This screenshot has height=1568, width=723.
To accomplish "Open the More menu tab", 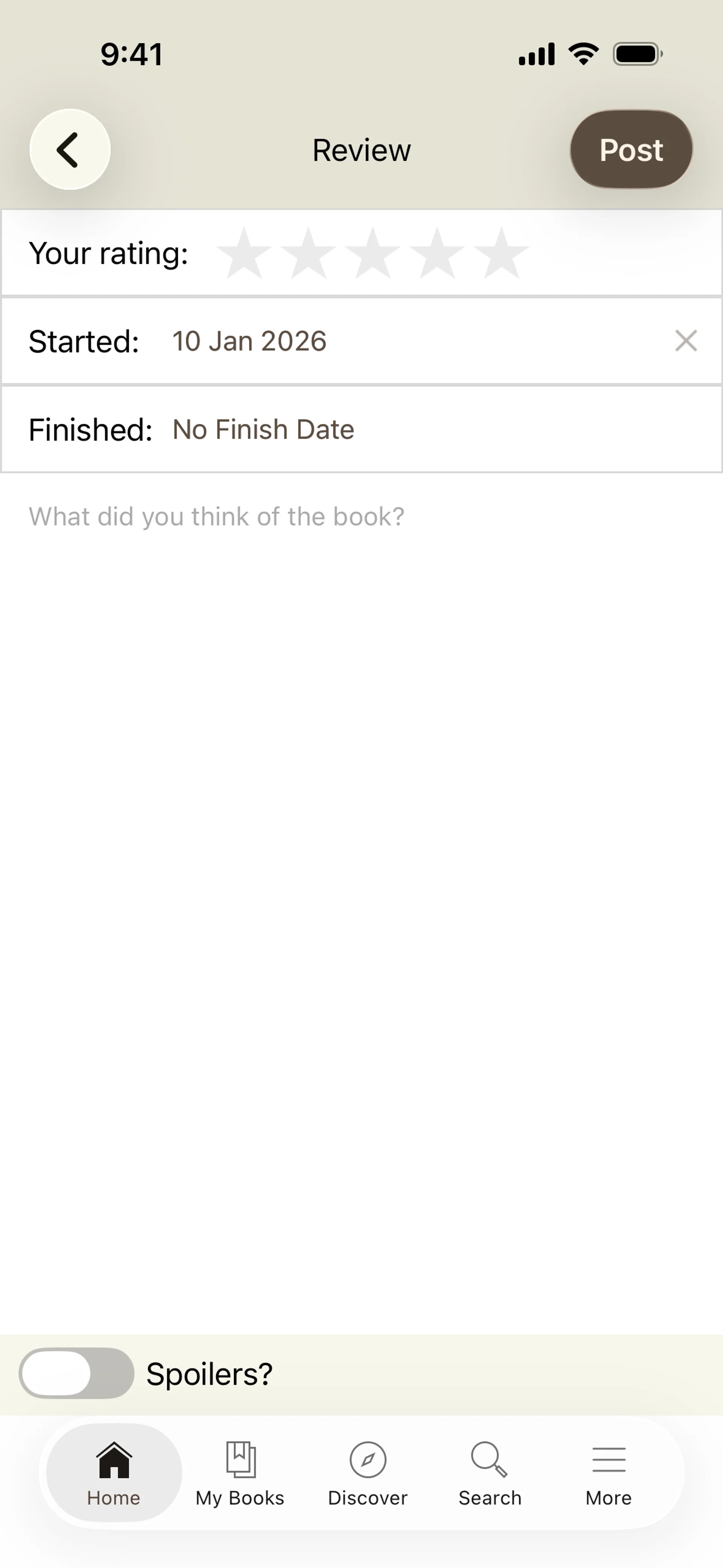I will 609,1472.
